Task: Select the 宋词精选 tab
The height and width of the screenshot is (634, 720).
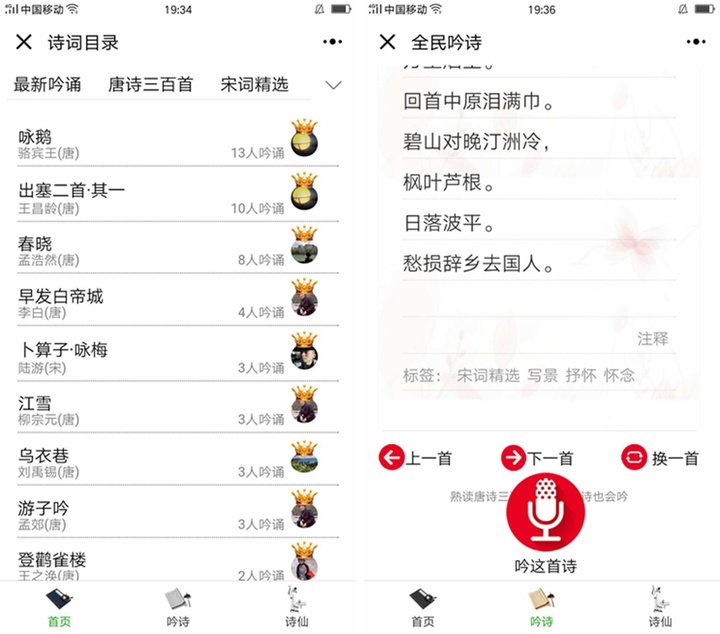Action: coord(254,85)
